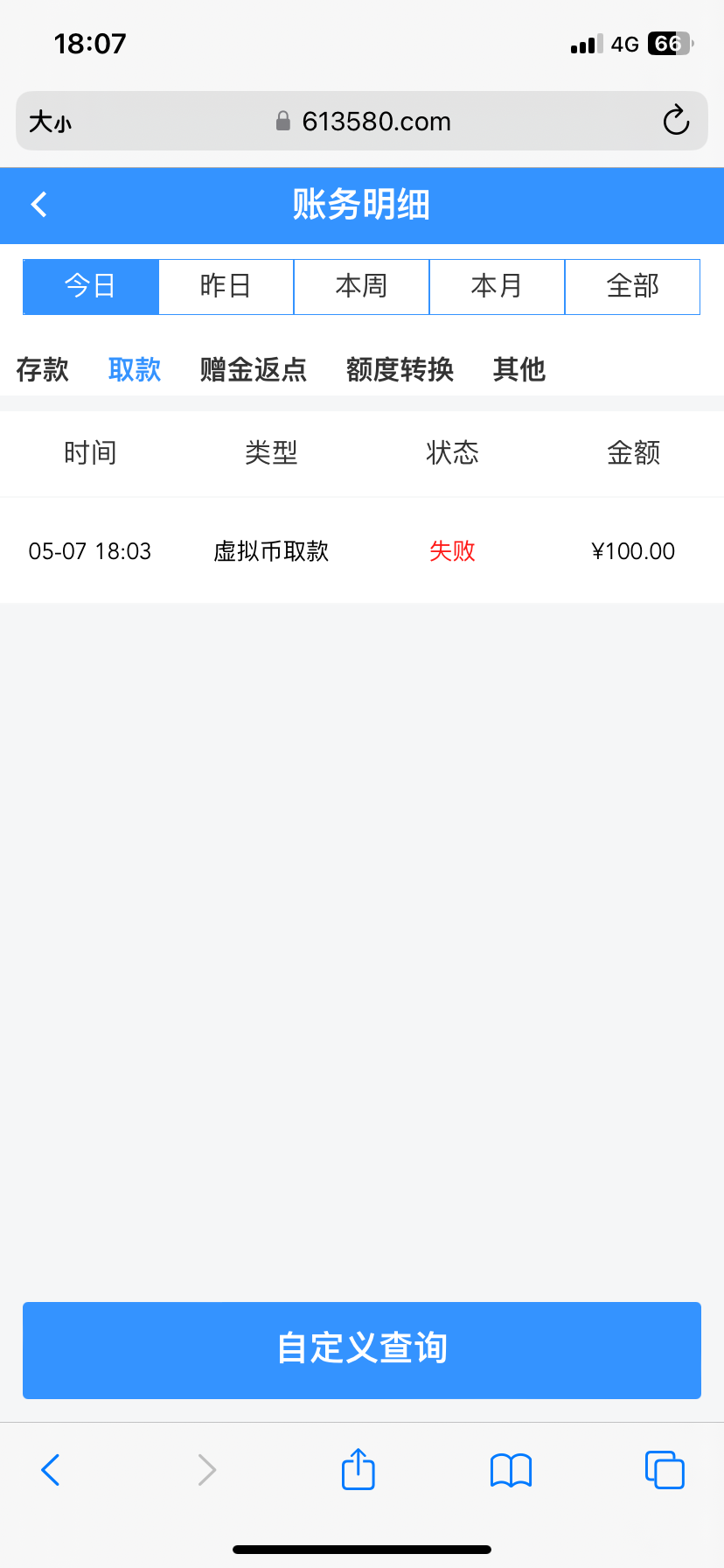Open the 存款 category

click(43, 369)
